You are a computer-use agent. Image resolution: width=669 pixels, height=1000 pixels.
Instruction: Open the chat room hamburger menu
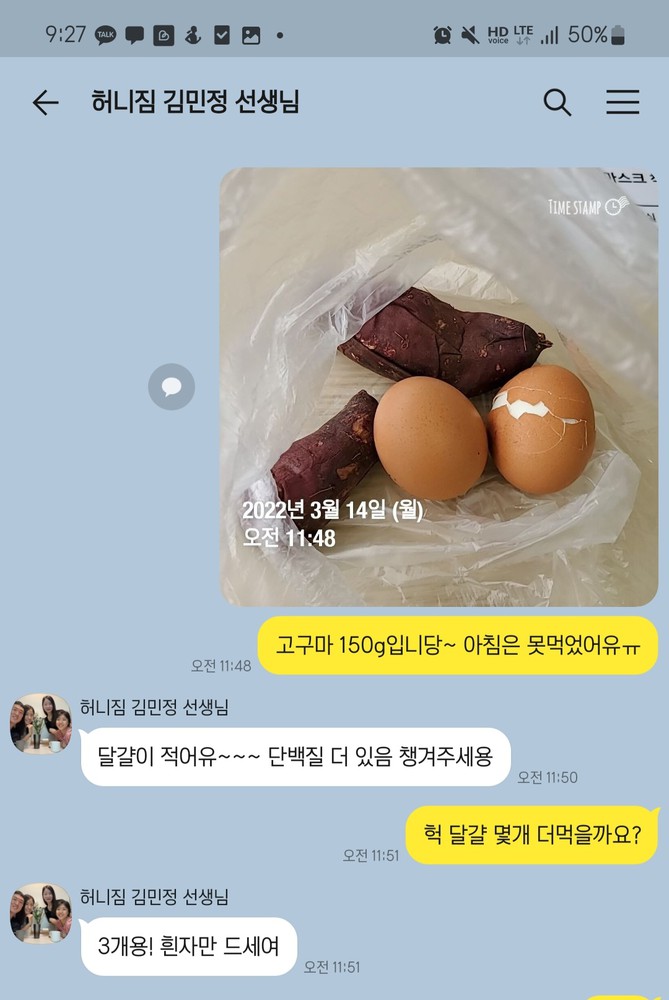622,102
